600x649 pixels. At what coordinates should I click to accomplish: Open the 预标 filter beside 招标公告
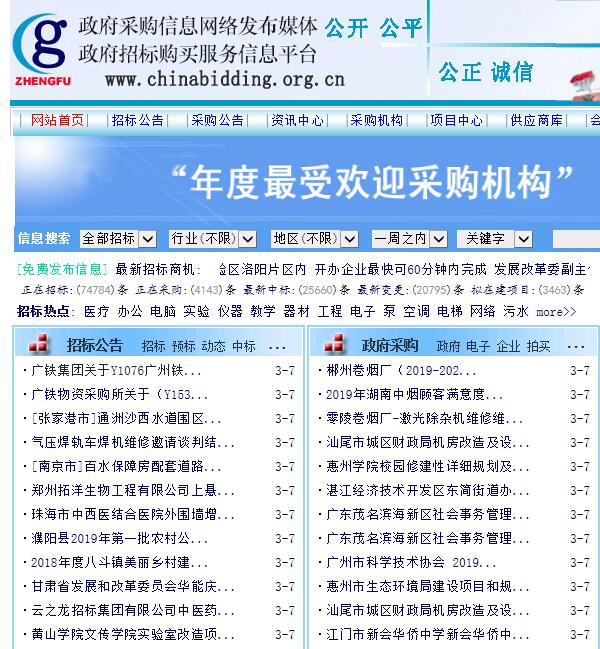point(183,346)
